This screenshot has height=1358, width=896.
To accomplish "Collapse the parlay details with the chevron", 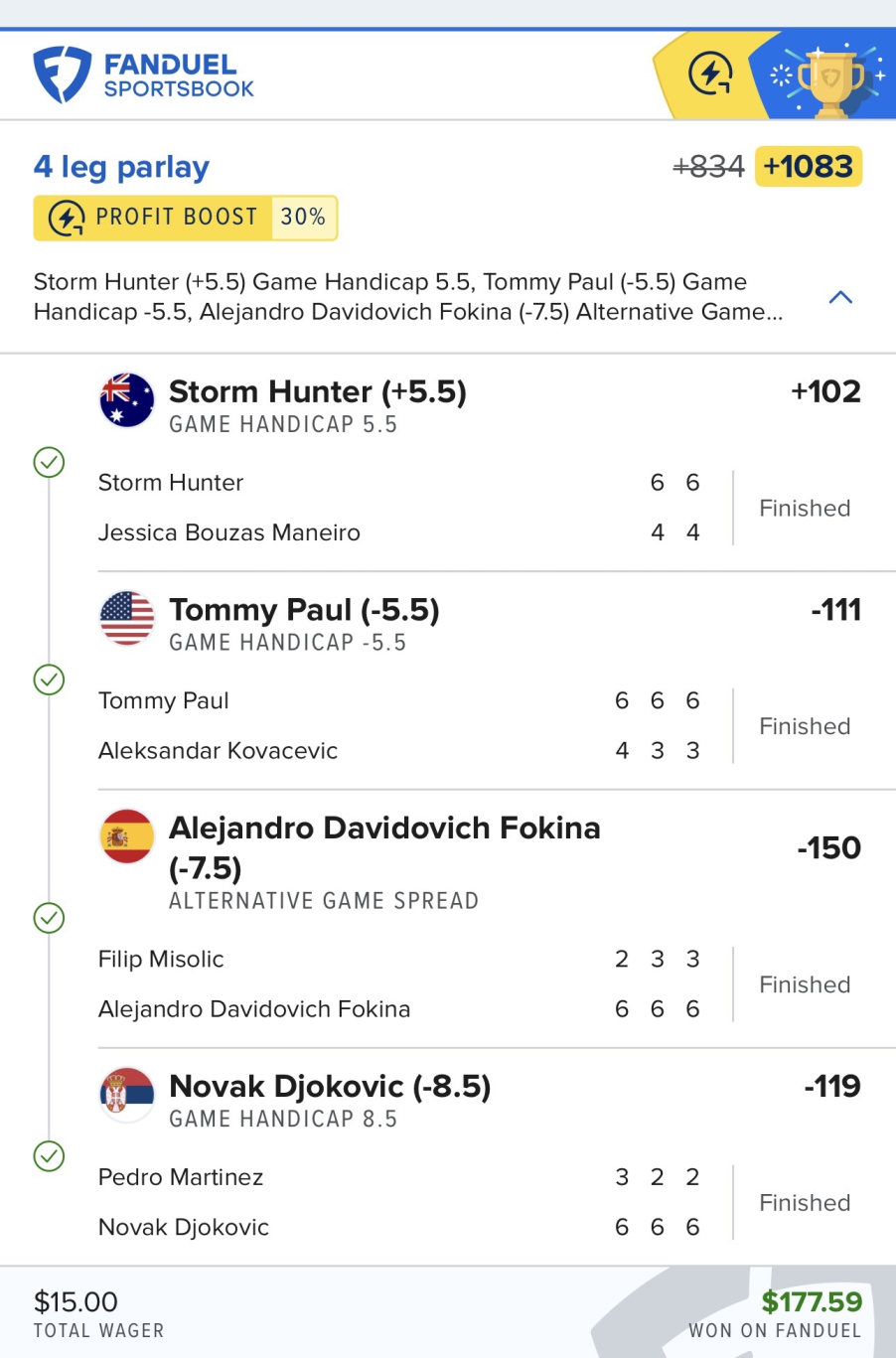I will pyautogui.click(x=841, y=296).
